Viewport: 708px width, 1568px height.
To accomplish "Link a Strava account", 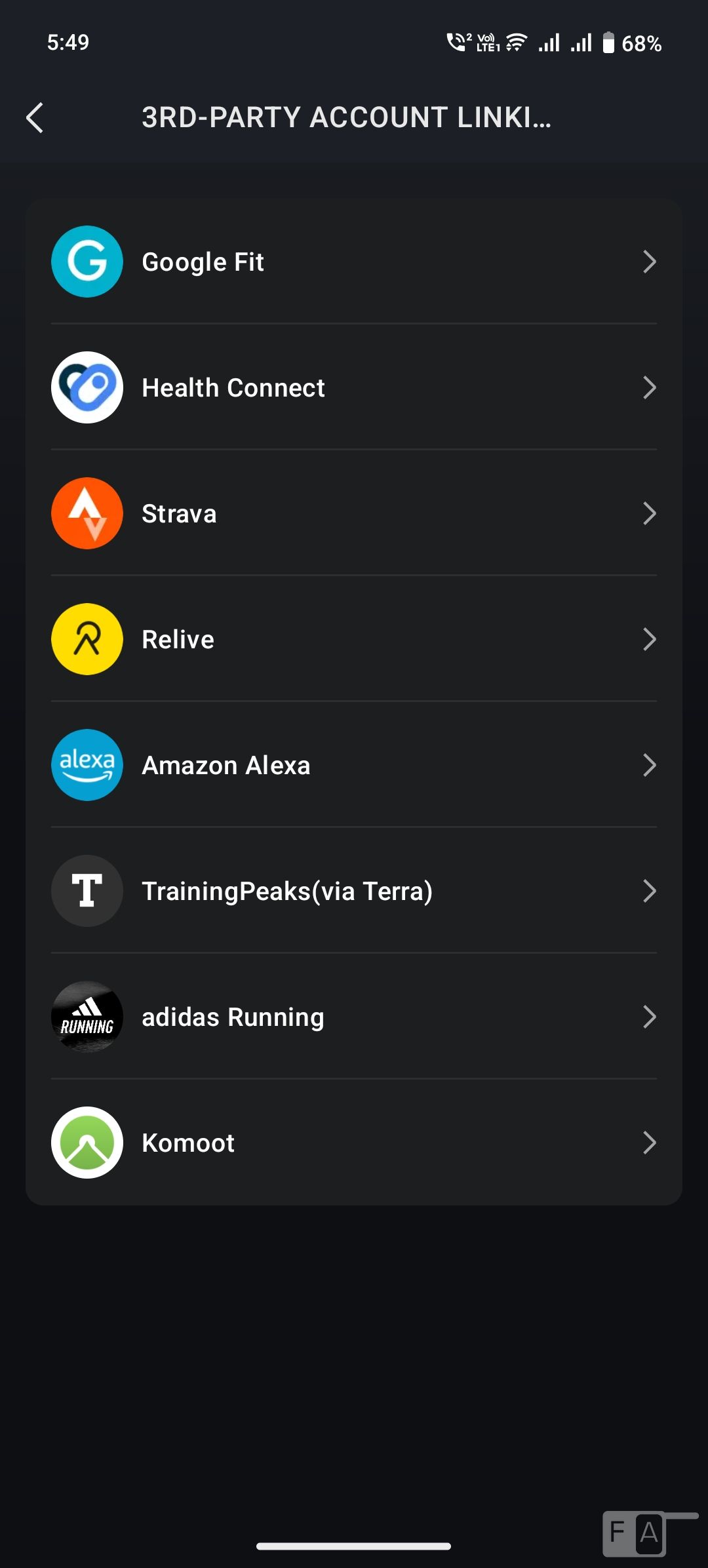I will [354, 513].
